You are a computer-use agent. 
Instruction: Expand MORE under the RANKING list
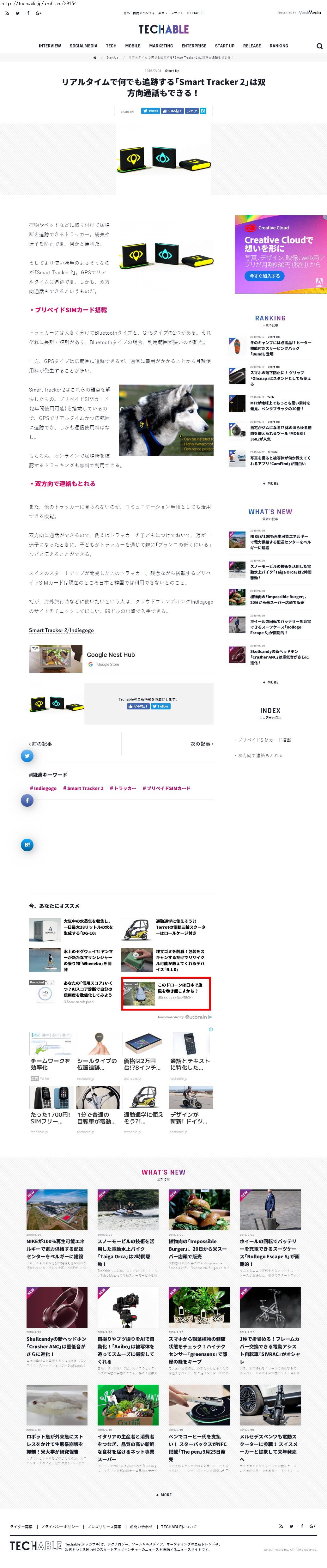(x=270, y=483)
